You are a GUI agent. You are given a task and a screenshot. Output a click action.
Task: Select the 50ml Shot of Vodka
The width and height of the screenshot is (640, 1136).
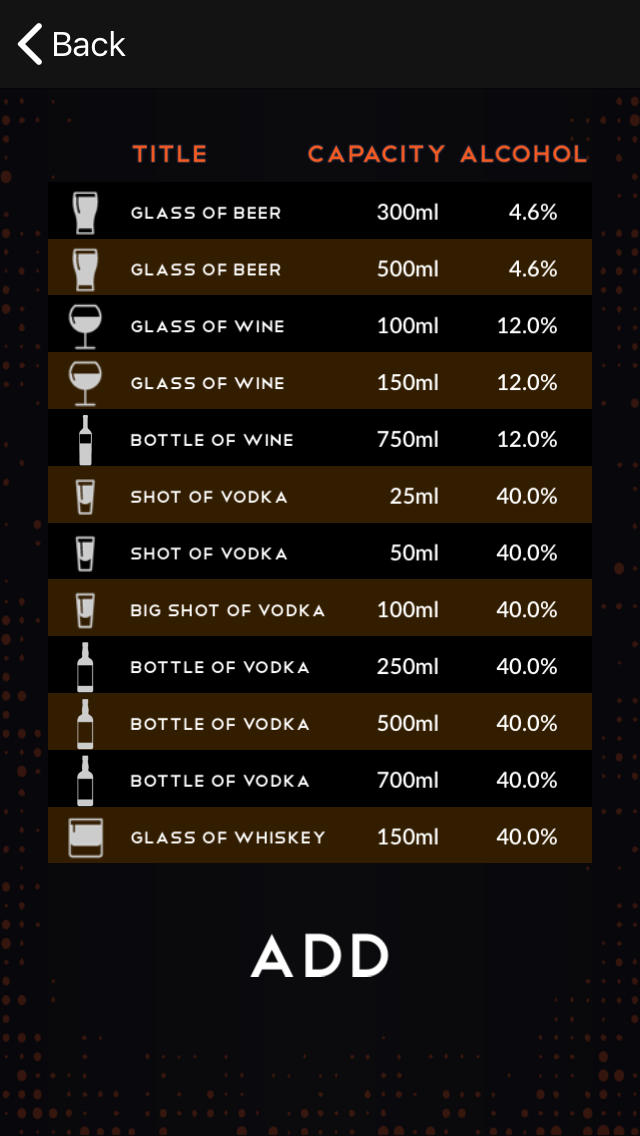click(x=320, y=553)
